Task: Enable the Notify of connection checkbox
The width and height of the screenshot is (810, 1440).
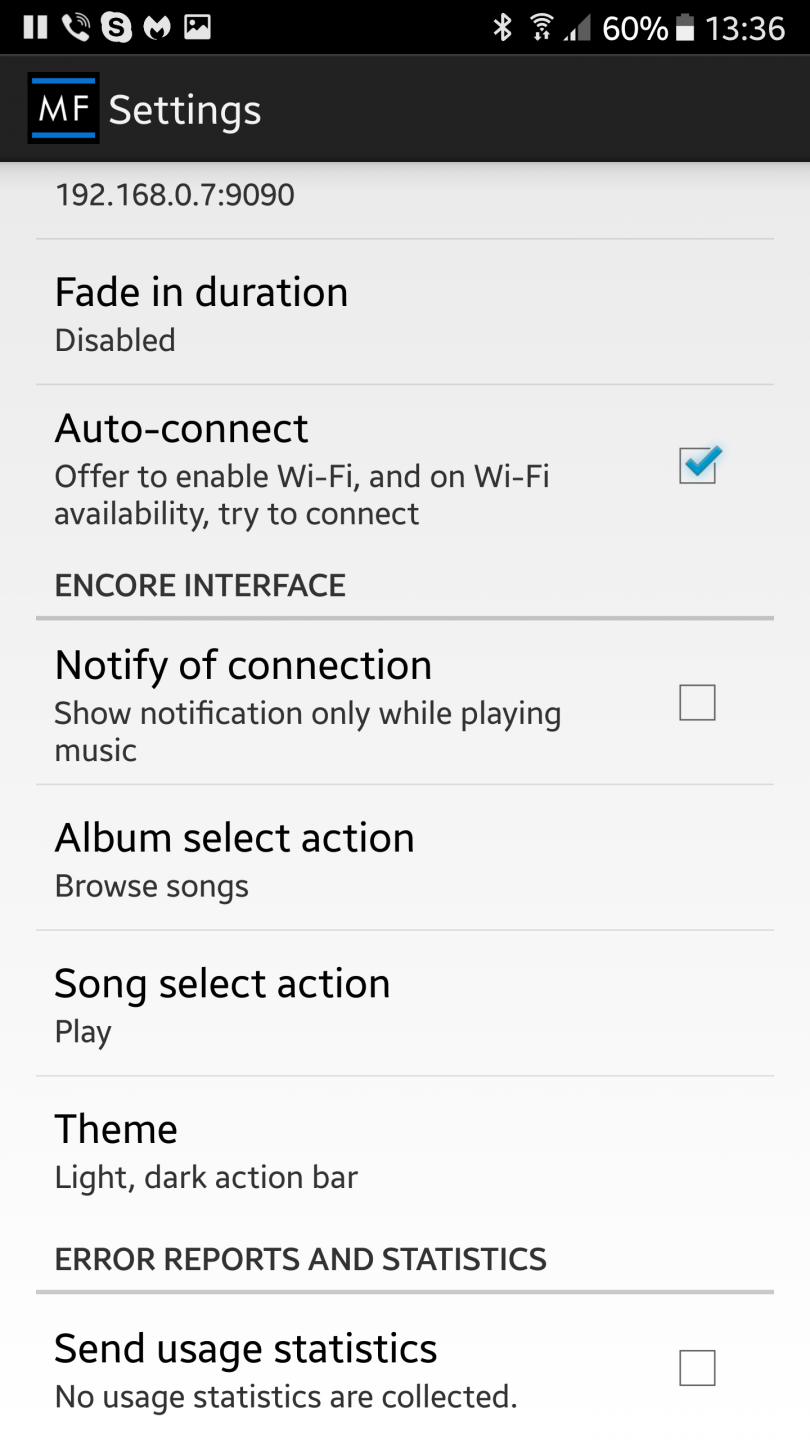Action: pyautogui.click(x=697, y=703)
